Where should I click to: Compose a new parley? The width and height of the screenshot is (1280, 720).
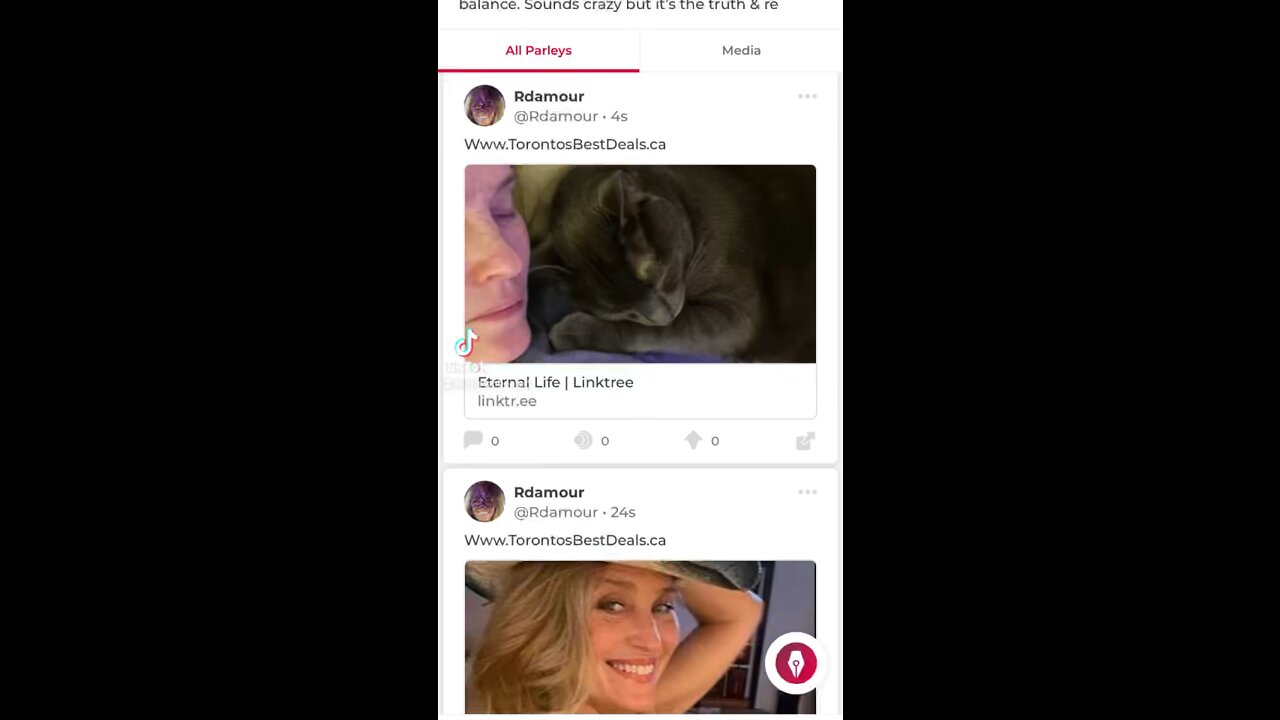[796, 663]
